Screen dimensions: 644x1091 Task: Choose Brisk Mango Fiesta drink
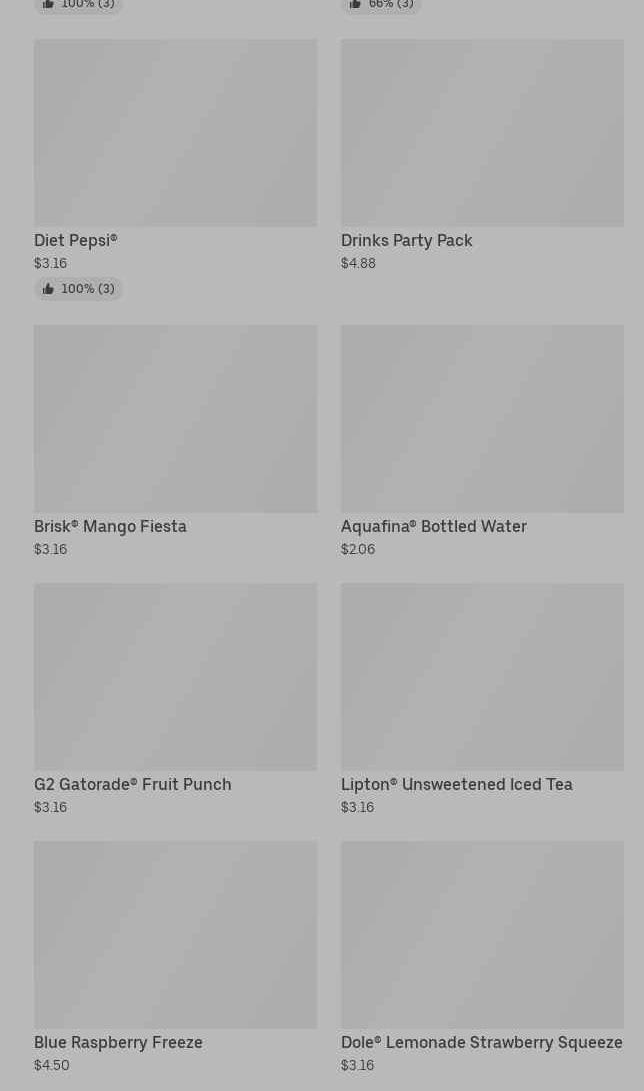tap(175, 420)
